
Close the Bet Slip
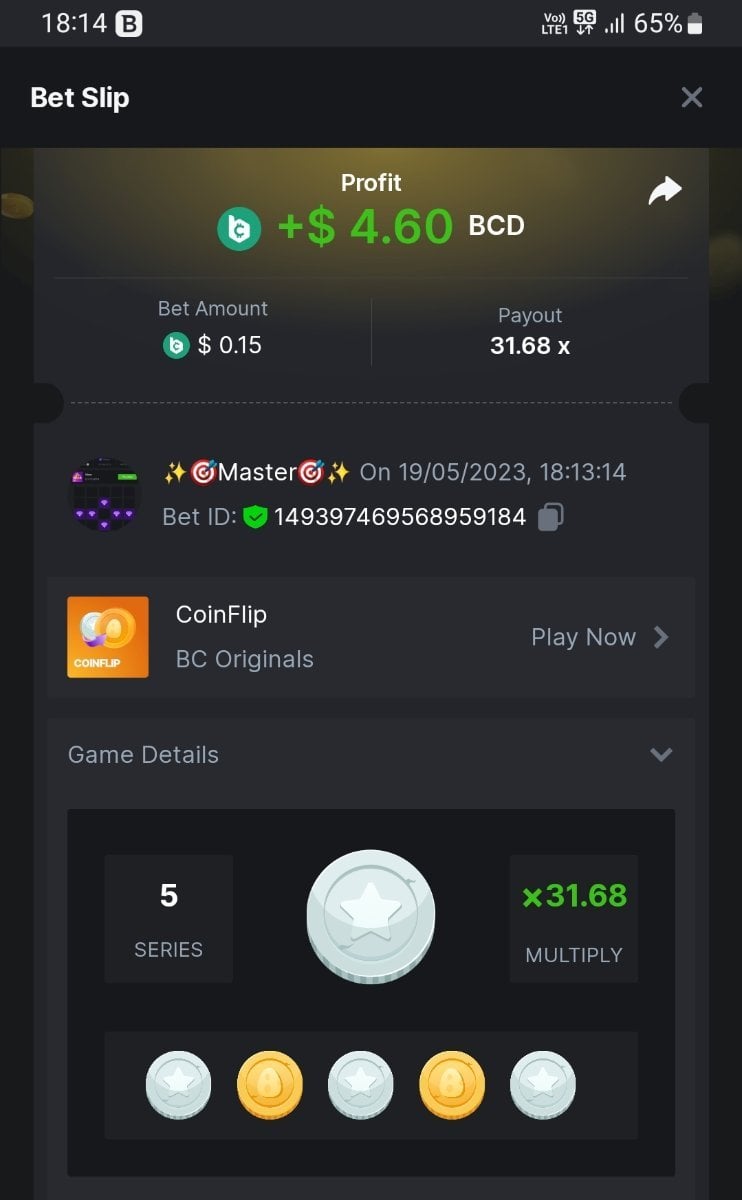[691, 97]
